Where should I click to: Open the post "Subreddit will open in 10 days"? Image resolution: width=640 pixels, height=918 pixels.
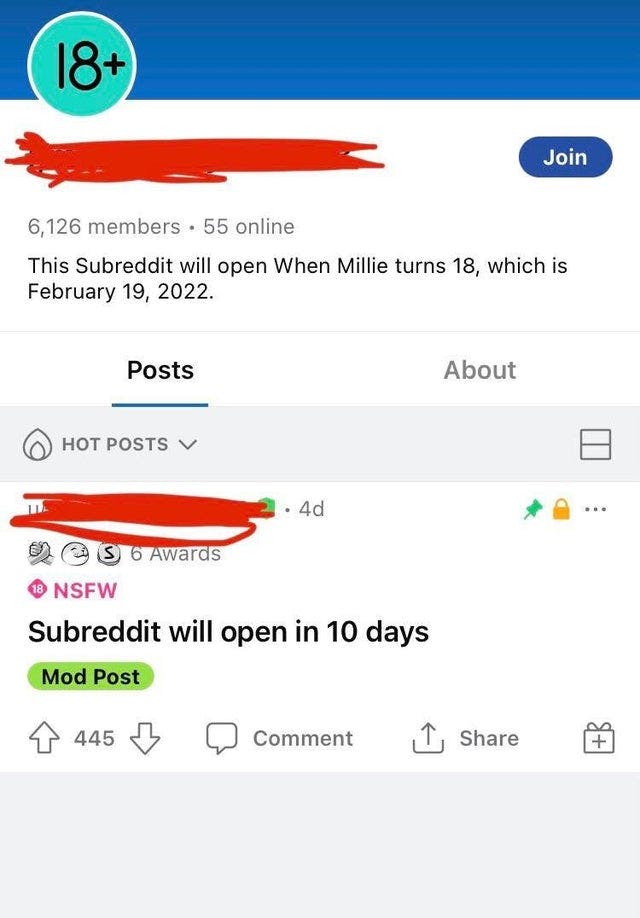tap(228, 632)
